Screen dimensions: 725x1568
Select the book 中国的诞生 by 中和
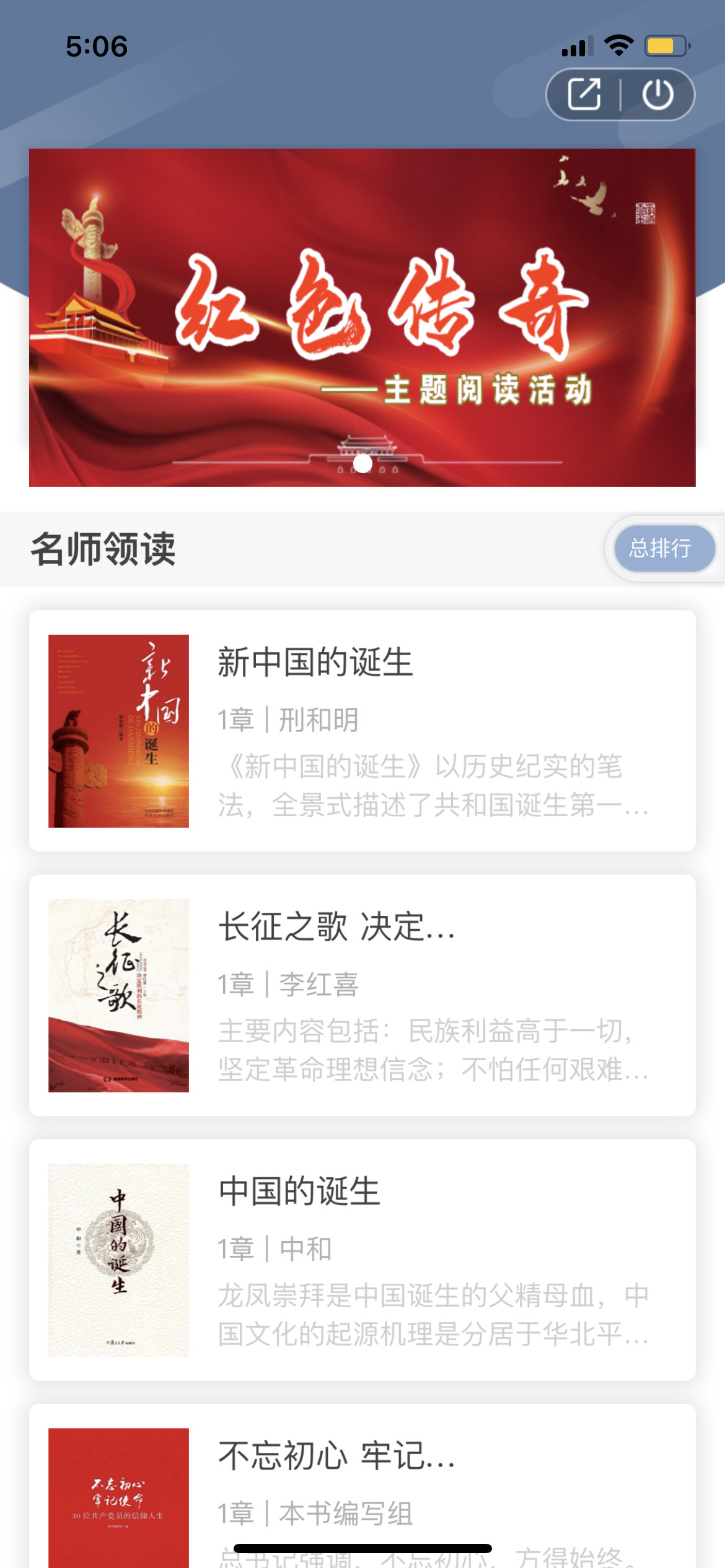(362, 1260)
